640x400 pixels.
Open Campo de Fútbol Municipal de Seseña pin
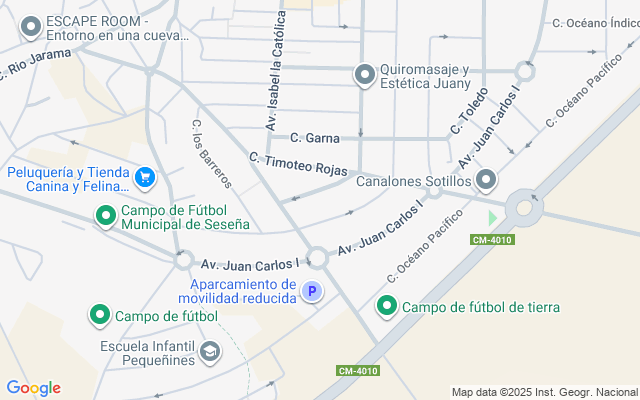pyautogui.click(x=105, y=215)
